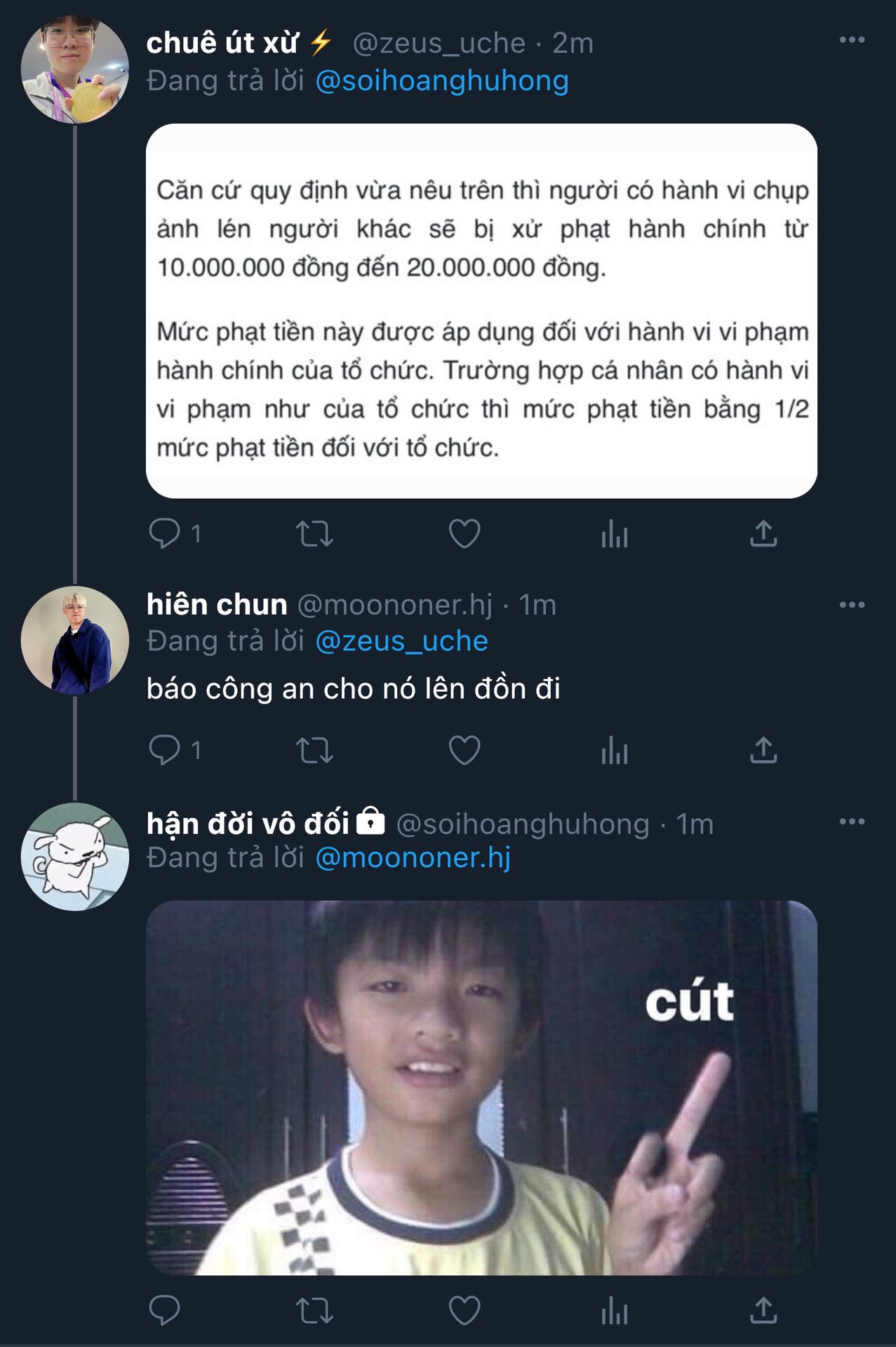The width and height of the screenshot is (896, 1347).
Task: Like hiên chun's tweet
Action: (464, 750)
